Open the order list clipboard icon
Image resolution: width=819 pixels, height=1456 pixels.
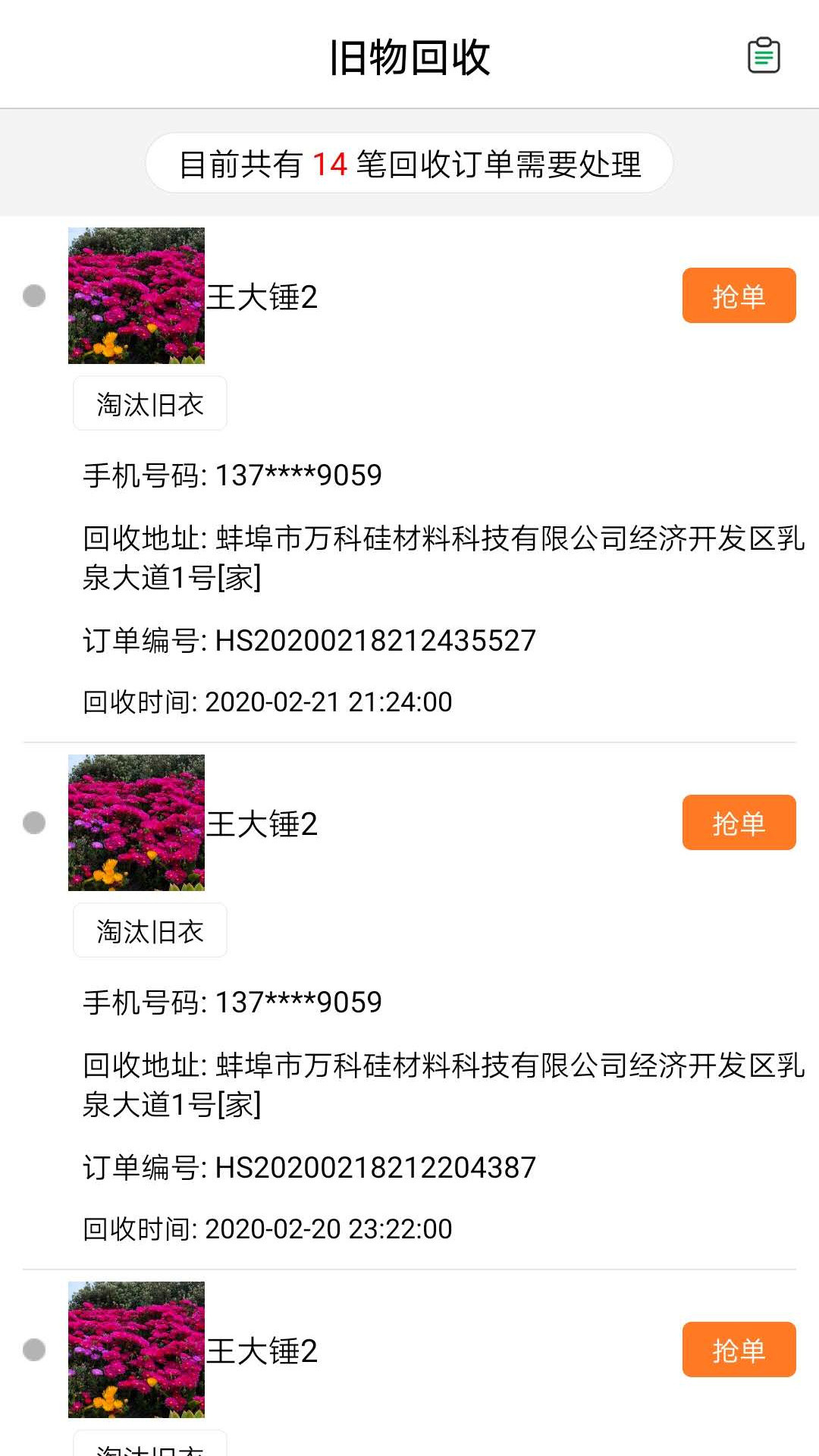764,55
